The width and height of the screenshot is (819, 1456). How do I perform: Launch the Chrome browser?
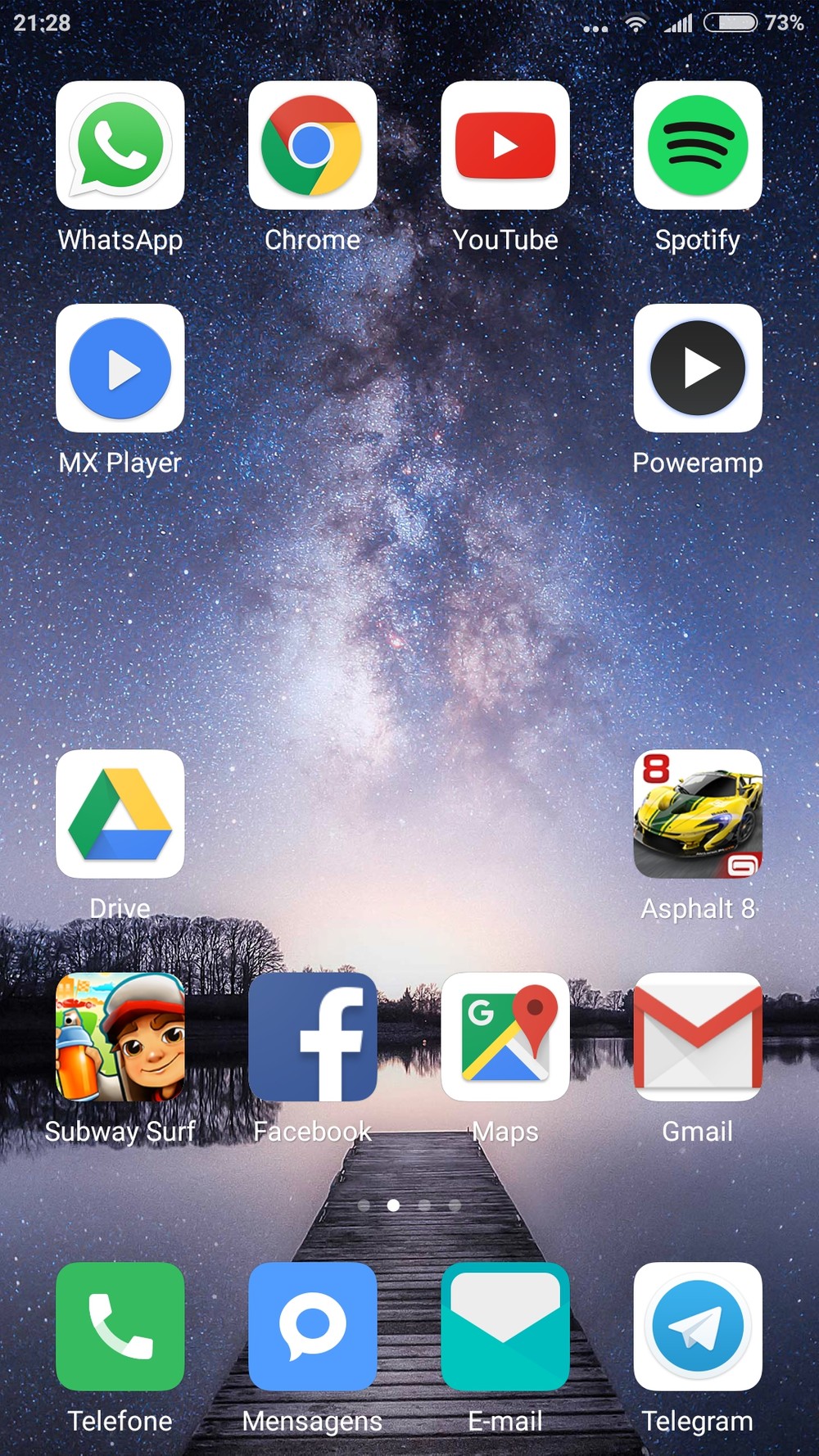click(312, 145)
